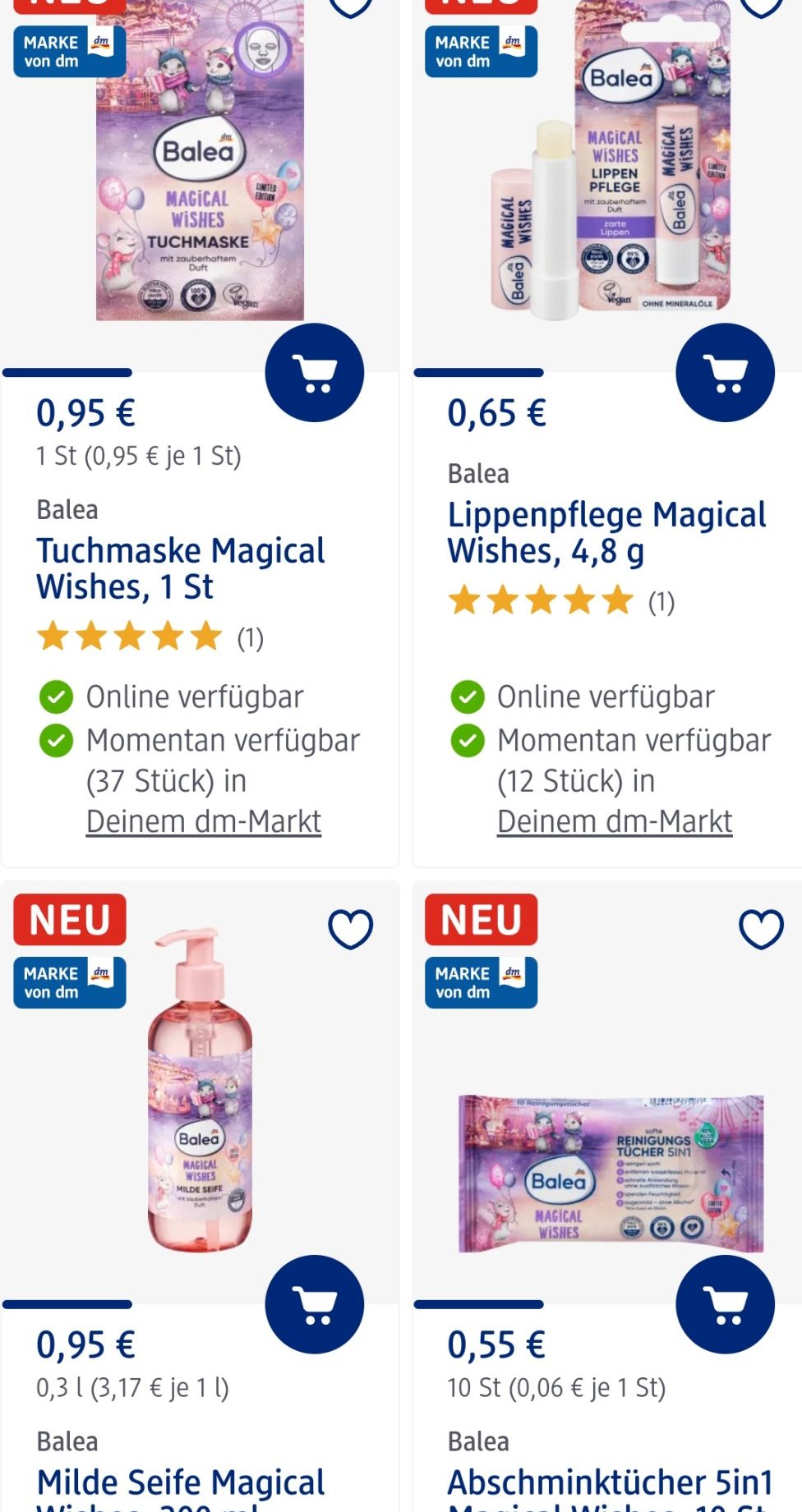Open Tuchmaske Magical Wishes product page
The image size is (802, 1512).
click(181, 568)
